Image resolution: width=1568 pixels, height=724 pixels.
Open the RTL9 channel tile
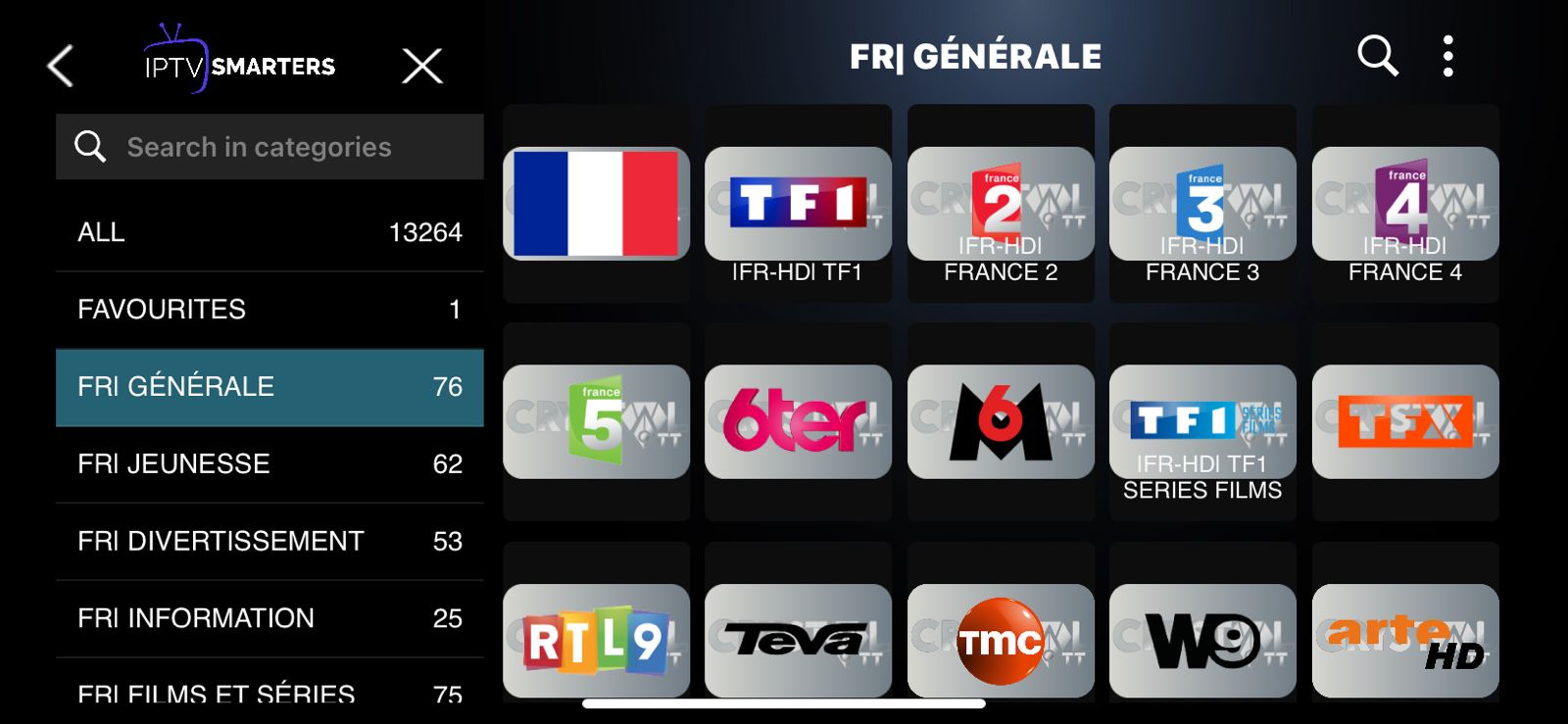point(596,641)
